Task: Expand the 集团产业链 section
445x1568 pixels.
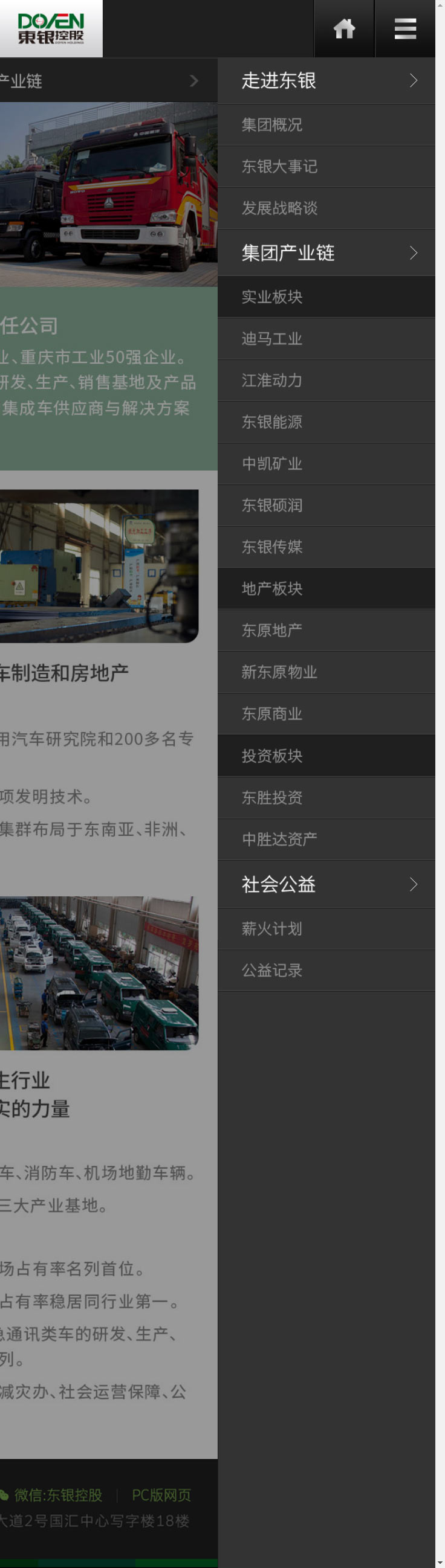Action: pos(326,252)
